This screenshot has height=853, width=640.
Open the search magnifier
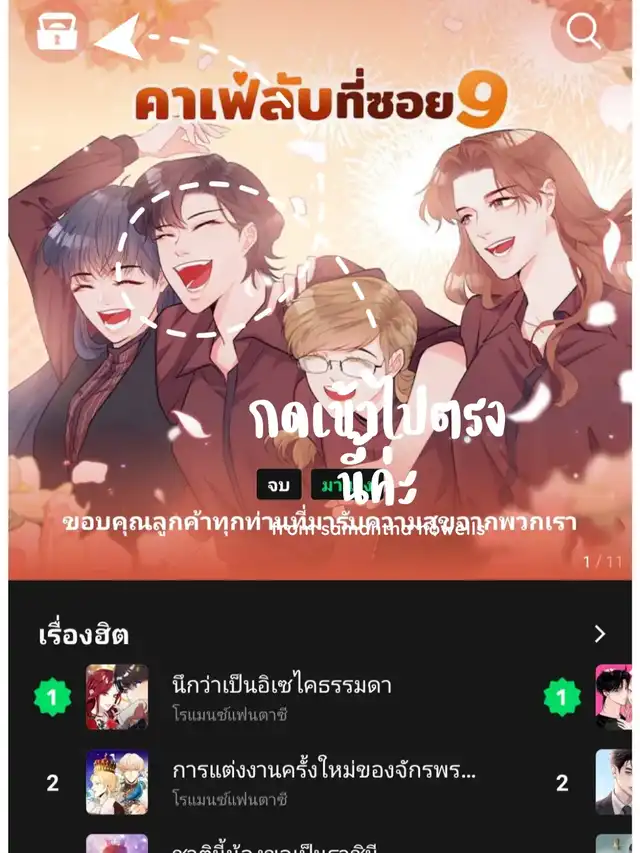click(x=583, y=31)
